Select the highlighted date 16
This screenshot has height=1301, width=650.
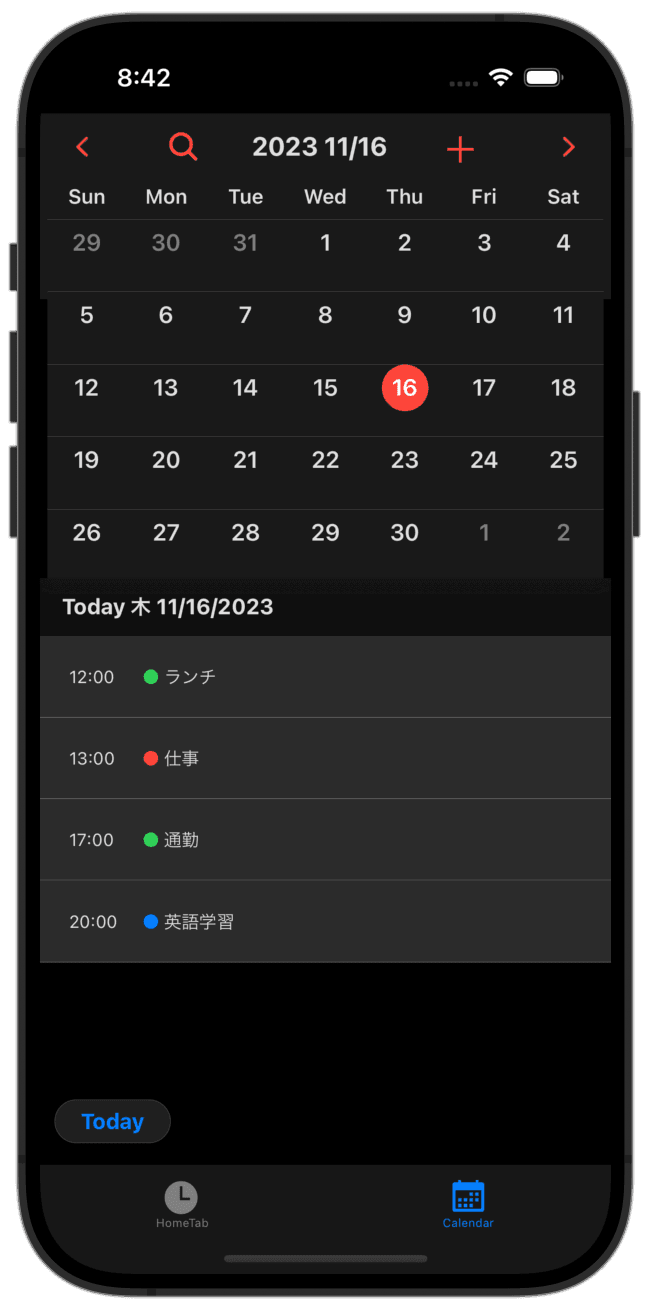(x=405, y=388)
